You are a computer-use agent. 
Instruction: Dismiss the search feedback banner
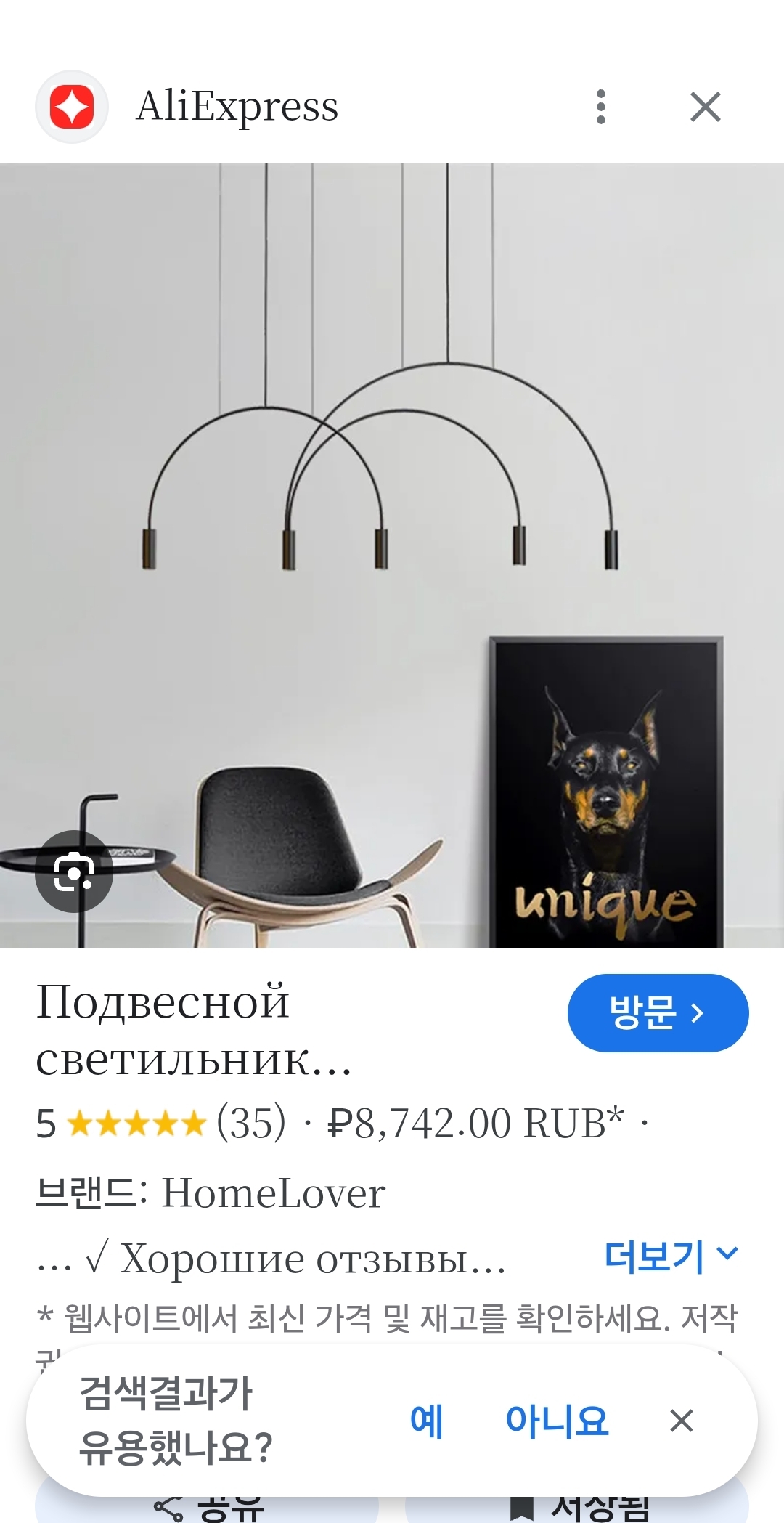tap(681, 1421)
